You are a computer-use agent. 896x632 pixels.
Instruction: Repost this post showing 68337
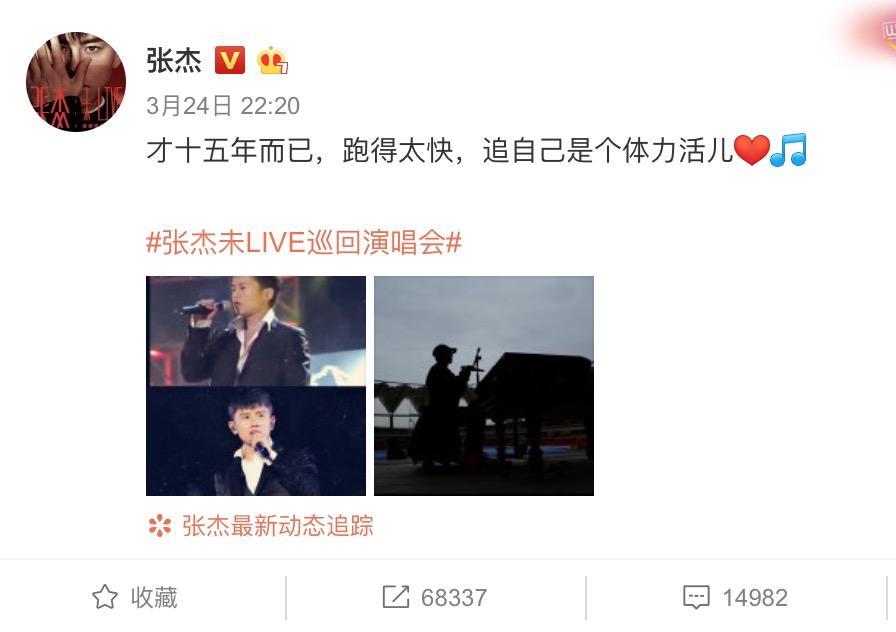(435, 598)
